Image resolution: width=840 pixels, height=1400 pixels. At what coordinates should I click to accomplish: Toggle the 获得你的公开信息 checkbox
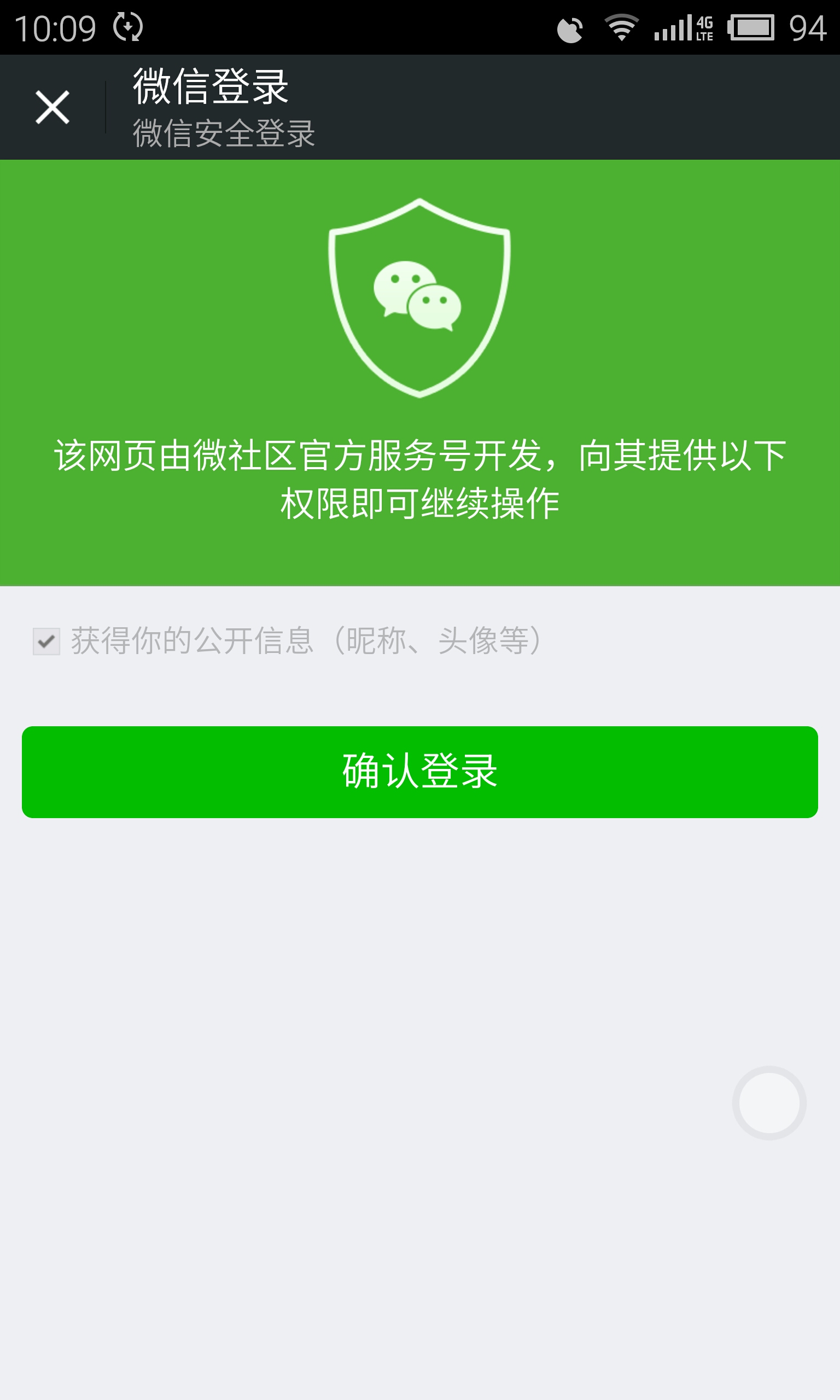click(x=46, y=641)
